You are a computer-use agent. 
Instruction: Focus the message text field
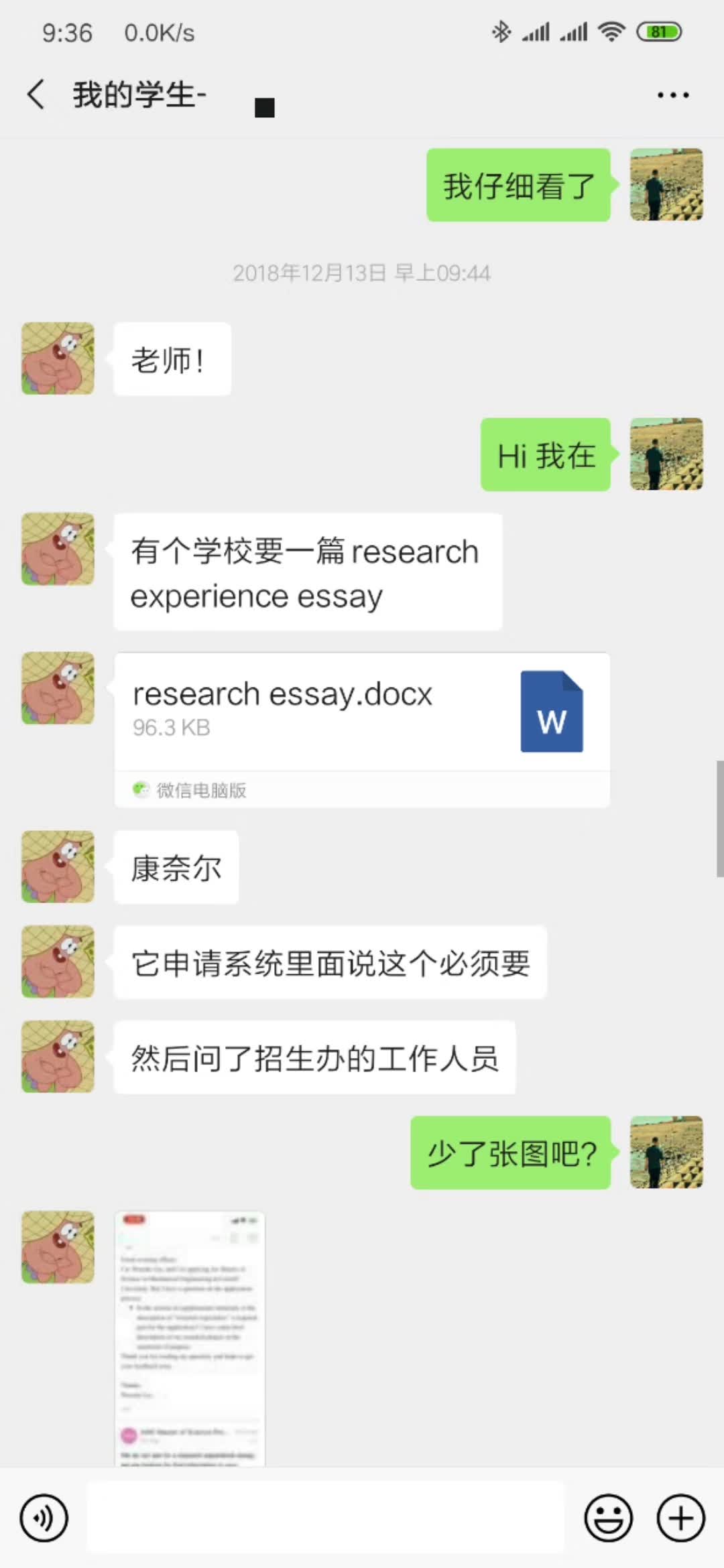326,1518
